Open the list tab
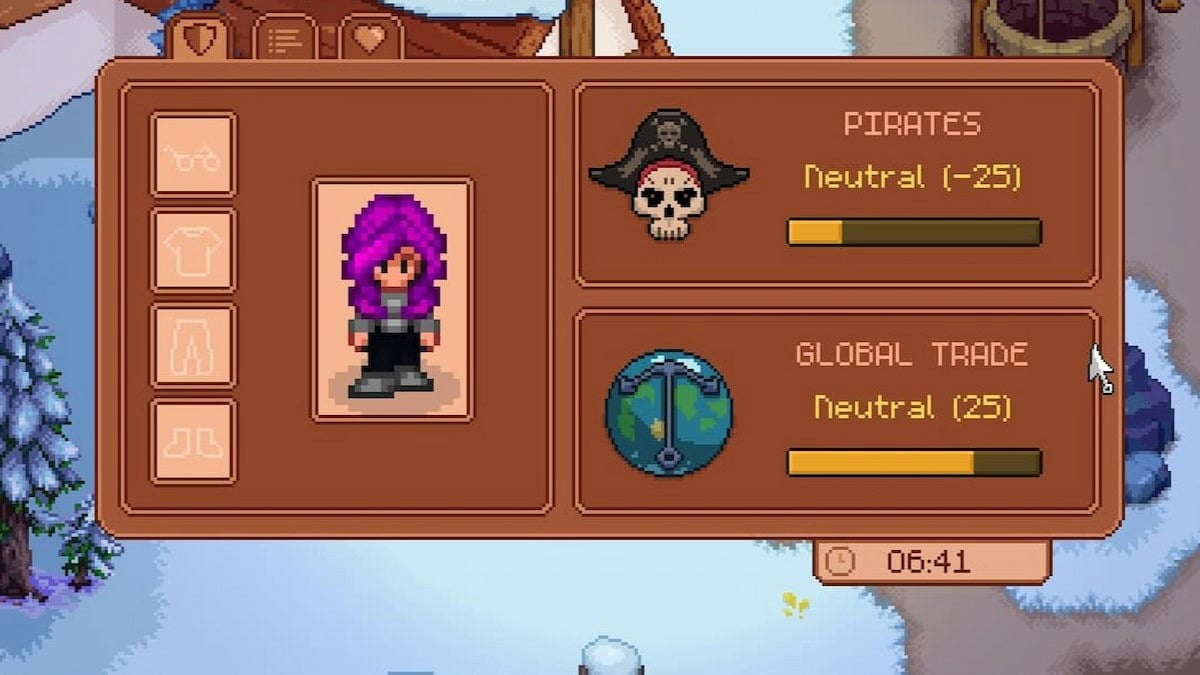1200x675 pixels. pyautogui.click(x=285, y=40)
